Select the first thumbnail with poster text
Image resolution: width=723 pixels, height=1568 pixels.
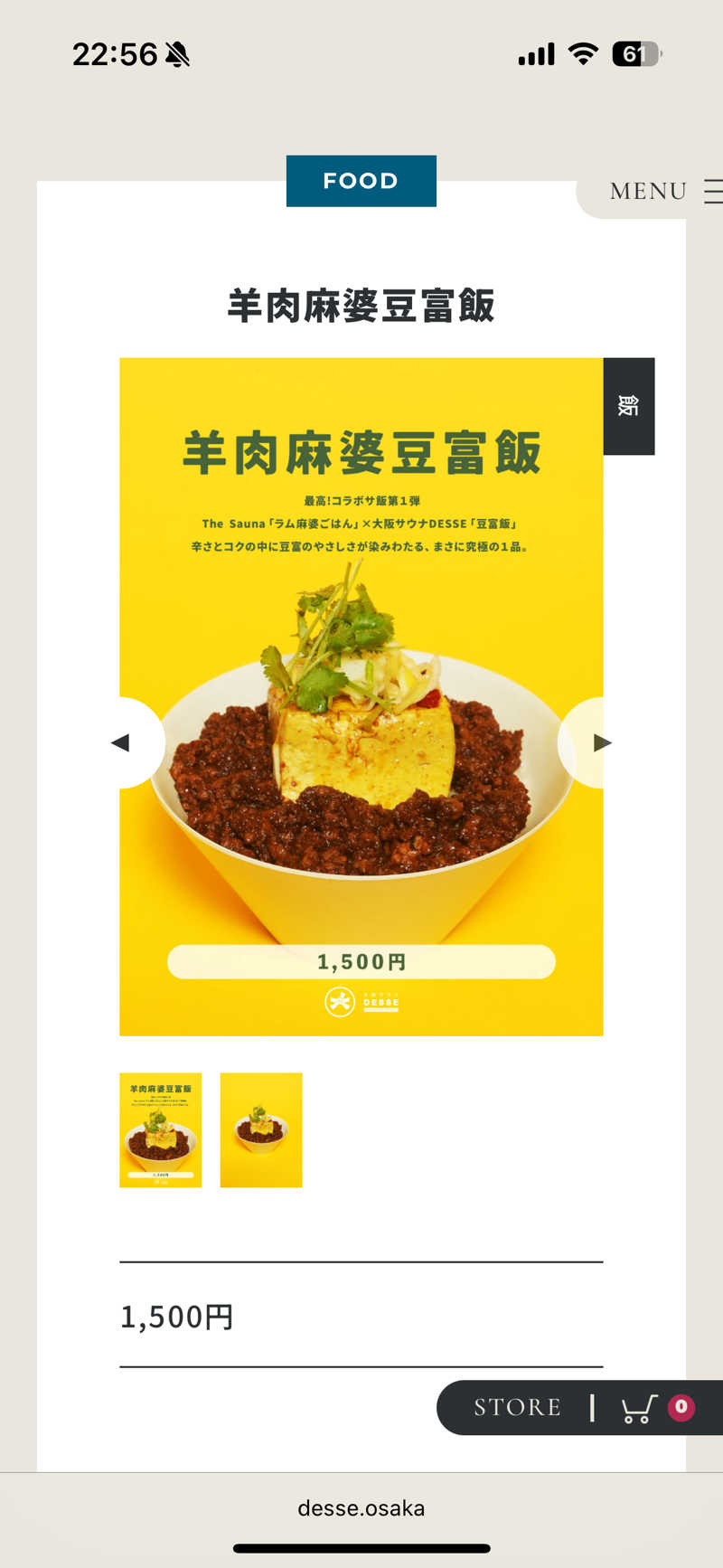point(161,1129)
